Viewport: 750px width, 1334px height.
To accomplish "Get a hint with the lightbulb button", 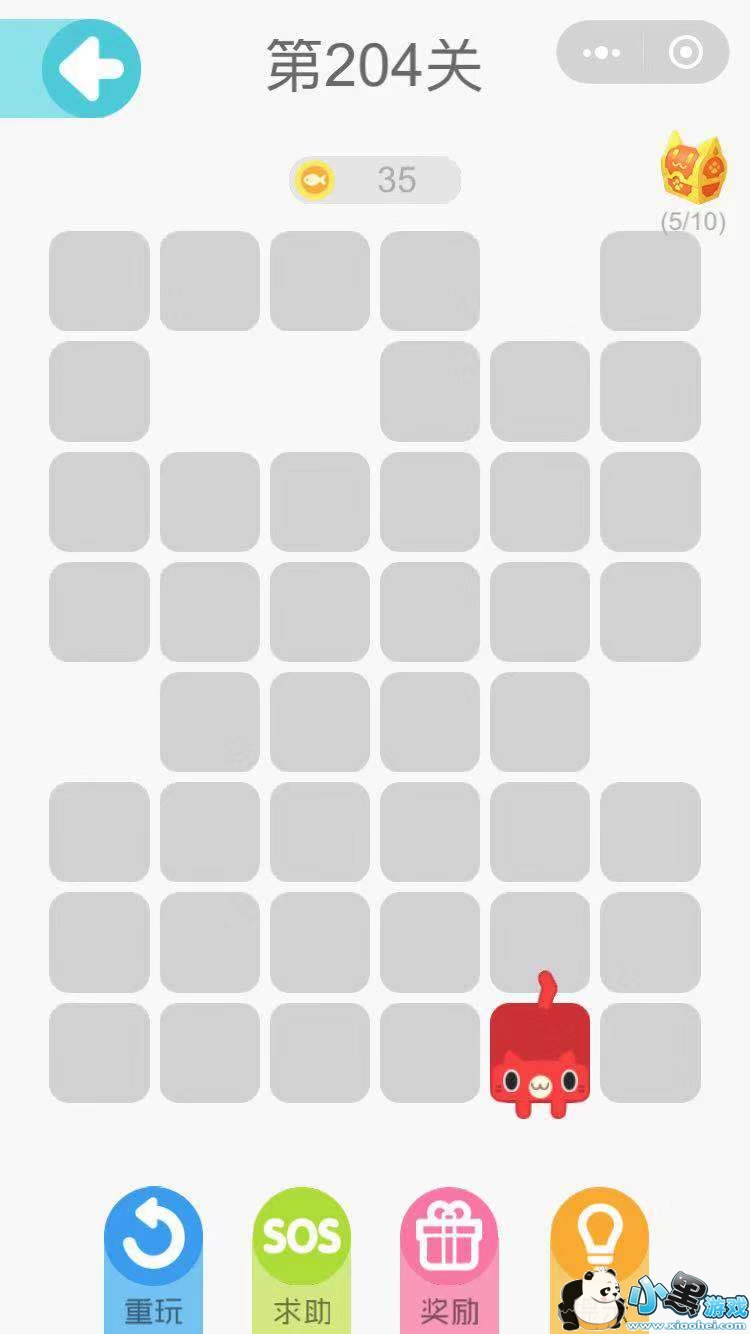I will pos(597,1240).
